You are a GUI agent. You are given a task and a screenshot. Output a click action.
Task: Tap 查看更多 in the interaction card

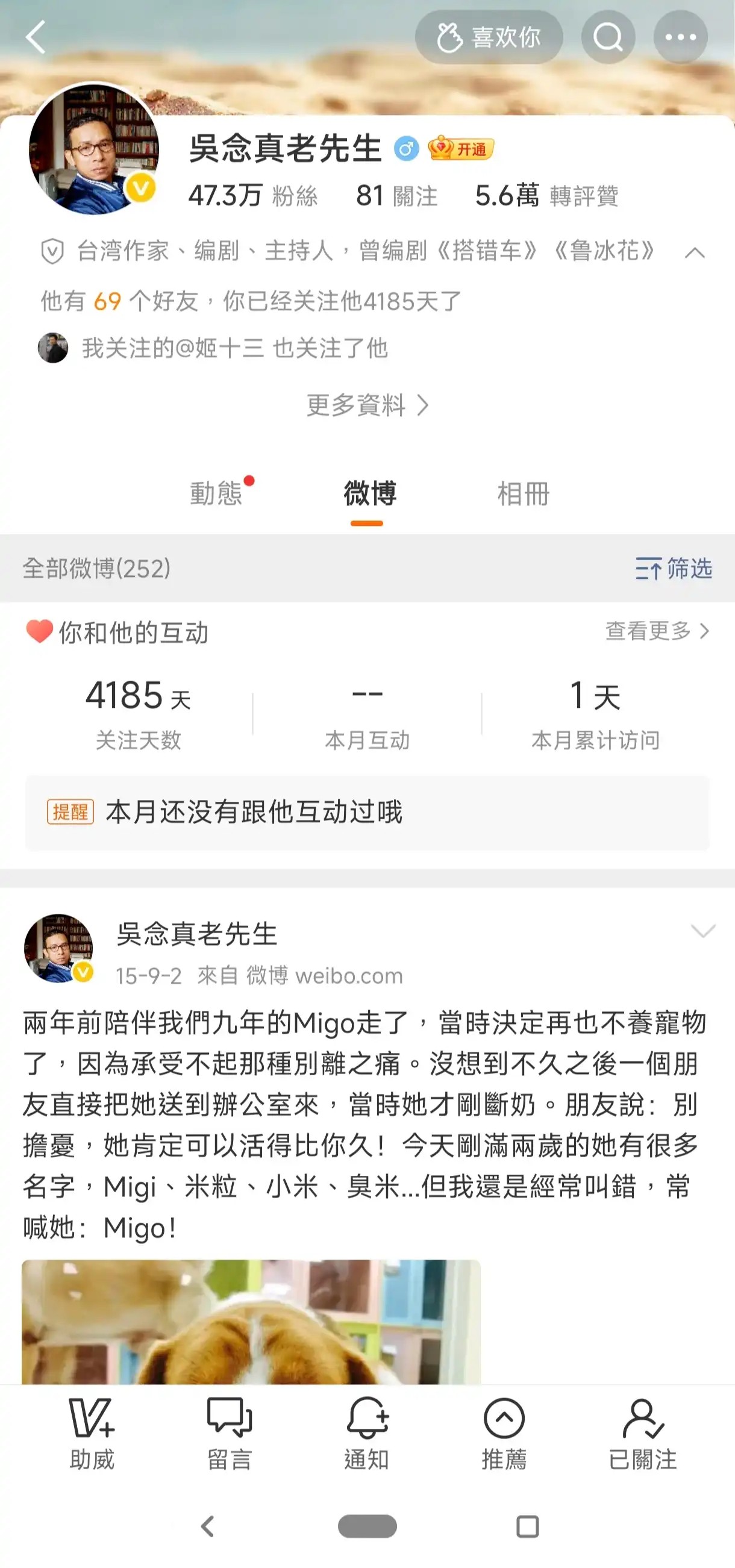pos(657,631)
